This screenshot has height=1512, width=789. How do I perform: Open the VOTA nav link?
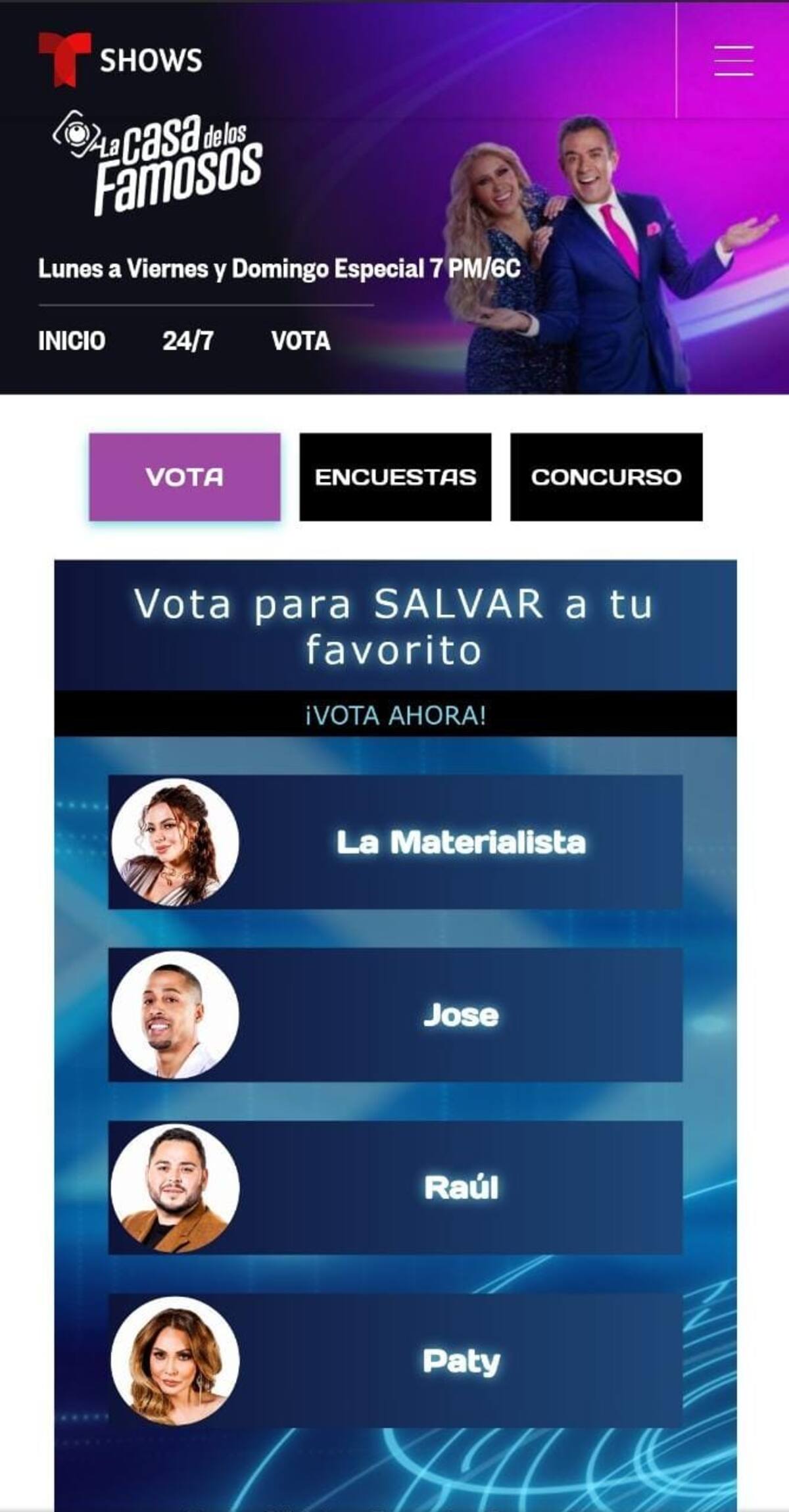[300, 341]
